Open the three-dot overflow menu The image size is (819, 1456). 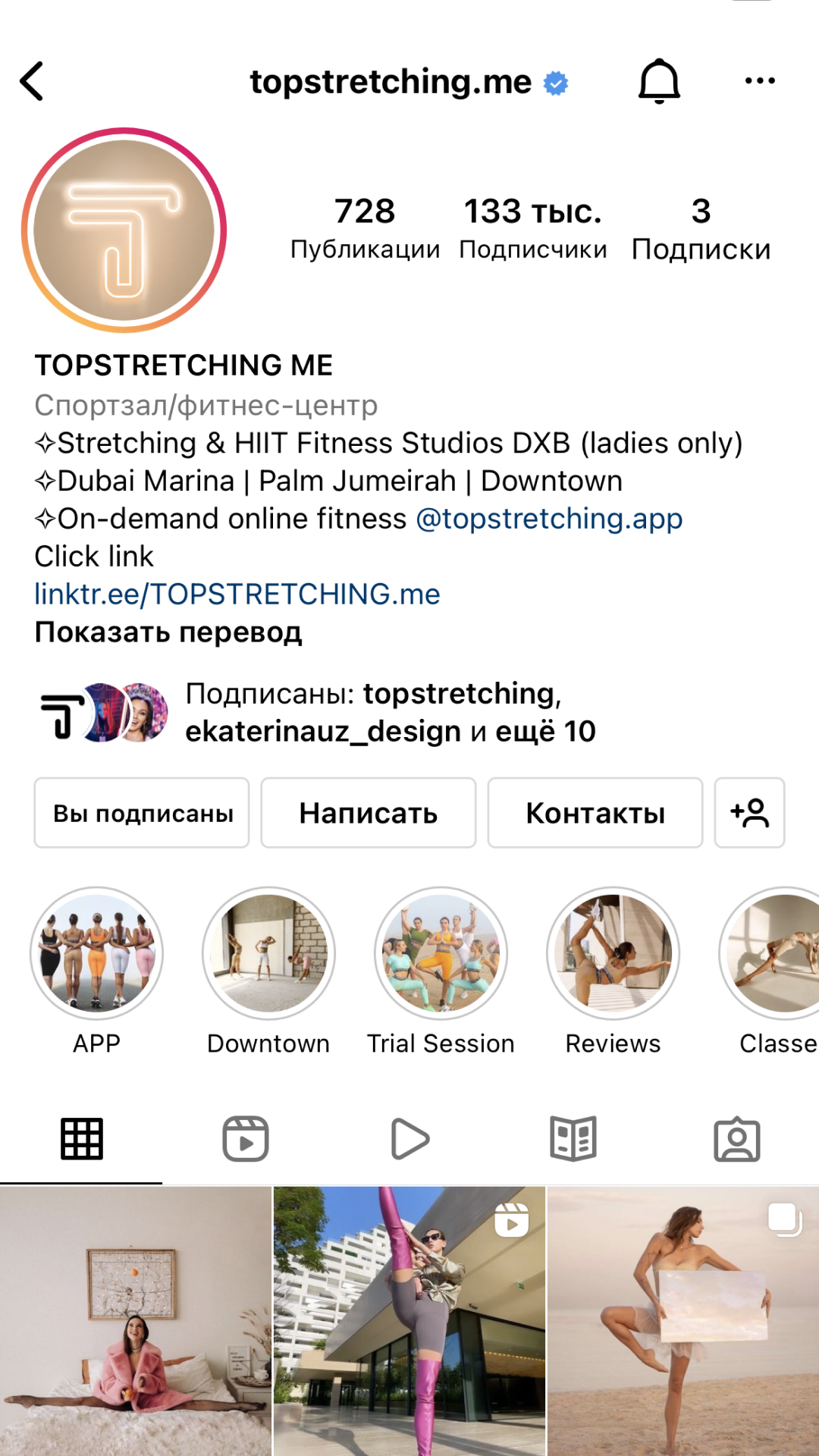coord(760,81)
